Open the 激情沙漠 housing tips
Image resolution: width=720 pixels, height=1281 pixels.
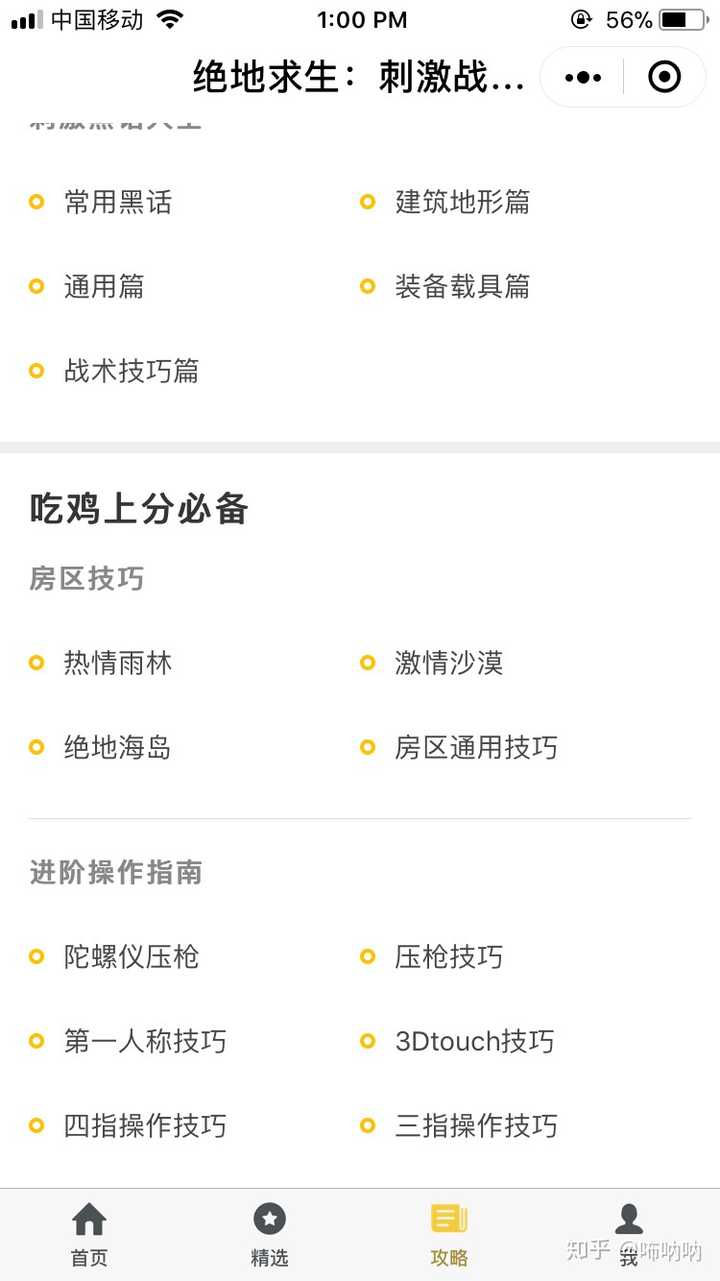point(448,663)
